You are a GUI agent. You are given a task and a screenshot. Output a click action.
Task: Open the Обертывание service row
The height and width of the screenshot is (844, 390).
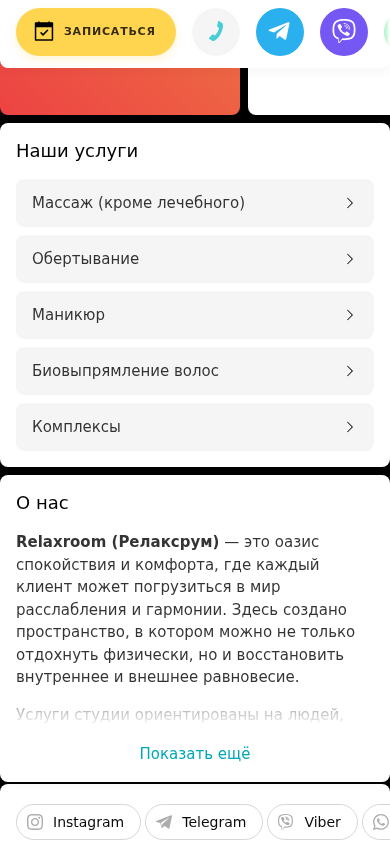point(195,259)
